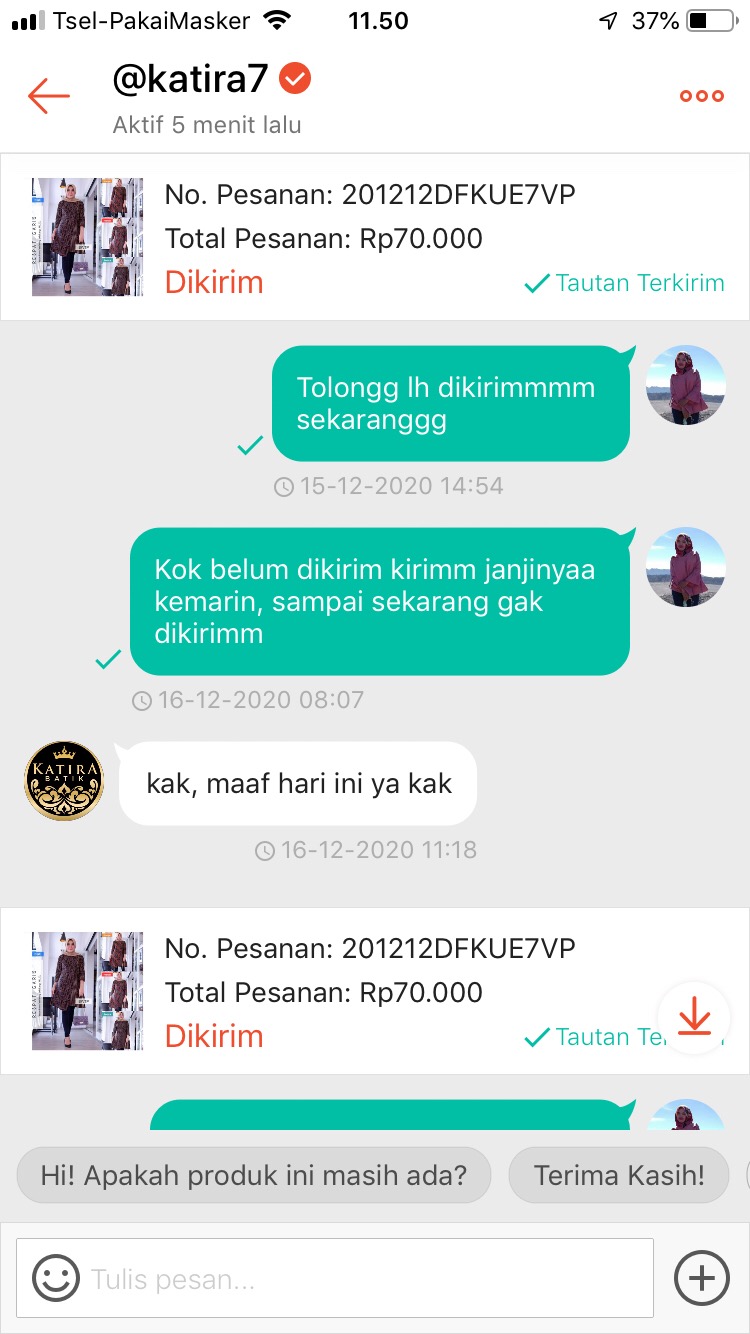Tap the Dikirim order status label
This screenshot has width=750, height=1334.
[x=213, y=282]
